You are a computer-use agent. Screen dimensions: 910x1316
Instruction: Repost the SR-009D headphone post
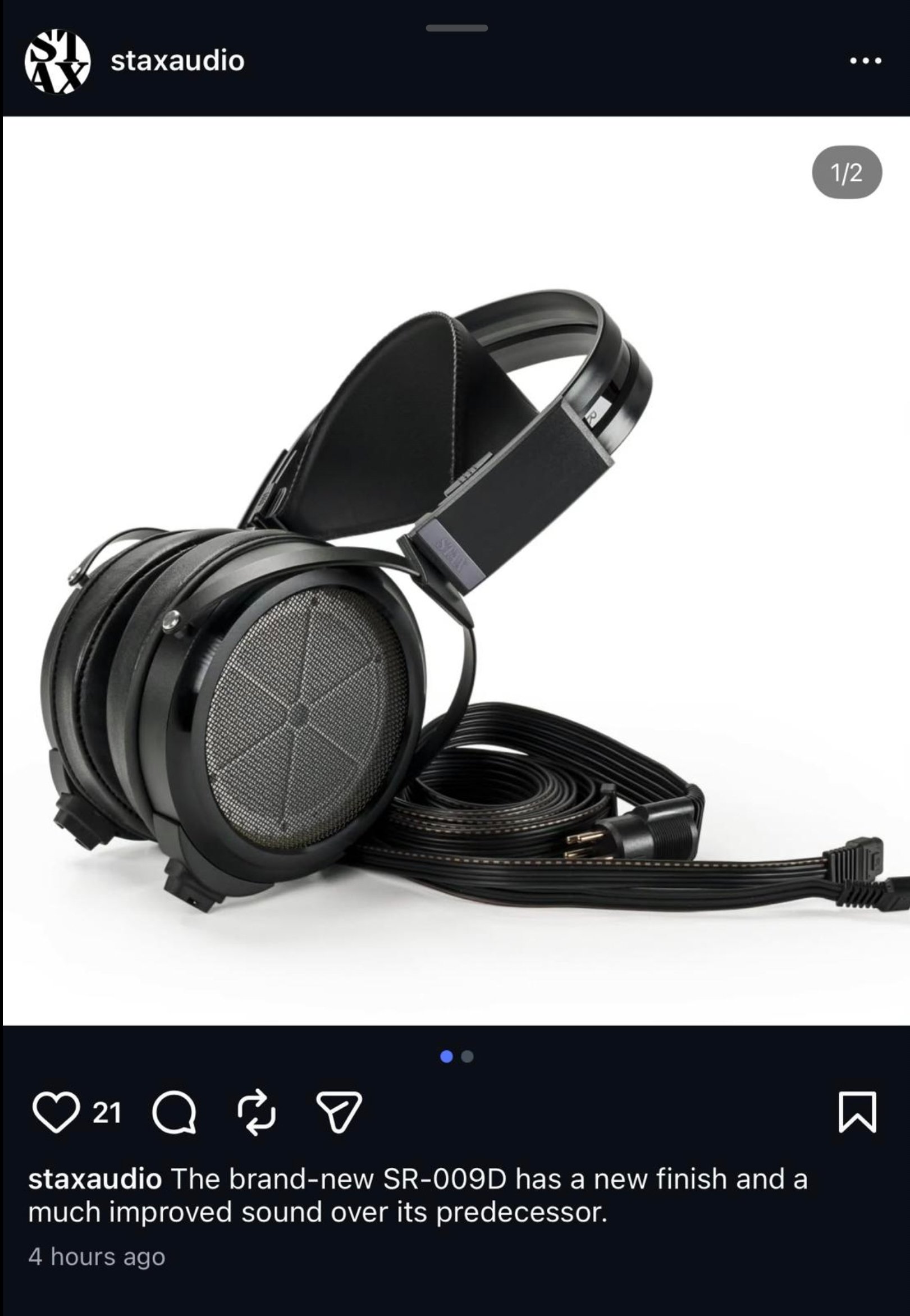pyautogui.click(x=256, y=1111)
